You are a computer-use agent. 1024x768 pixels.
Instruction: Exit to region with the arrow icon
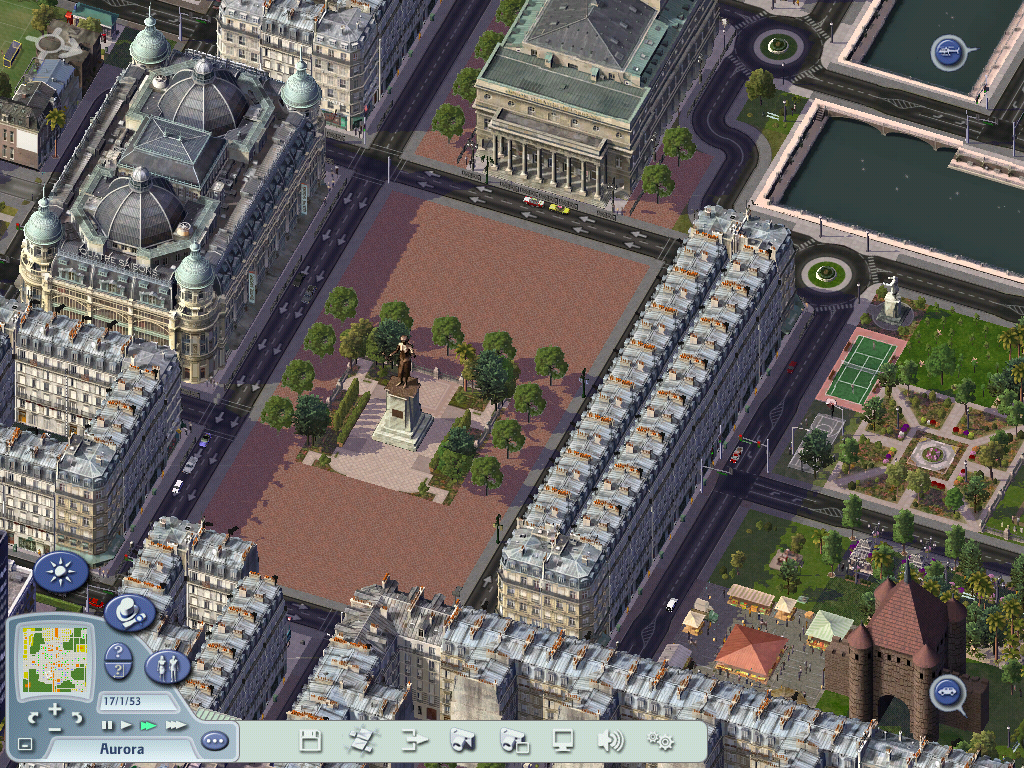pyautogui.click(x=413, y=741)
